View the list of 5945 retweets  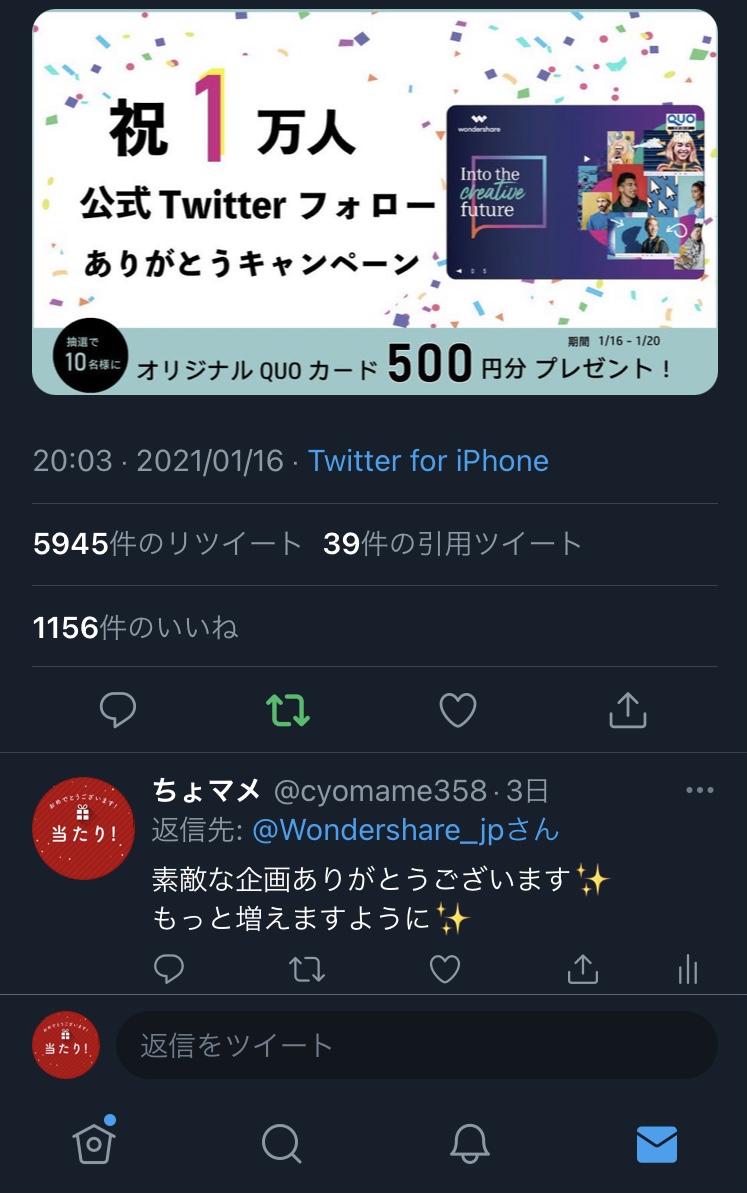pyautogui.click(x=167, y=544)
